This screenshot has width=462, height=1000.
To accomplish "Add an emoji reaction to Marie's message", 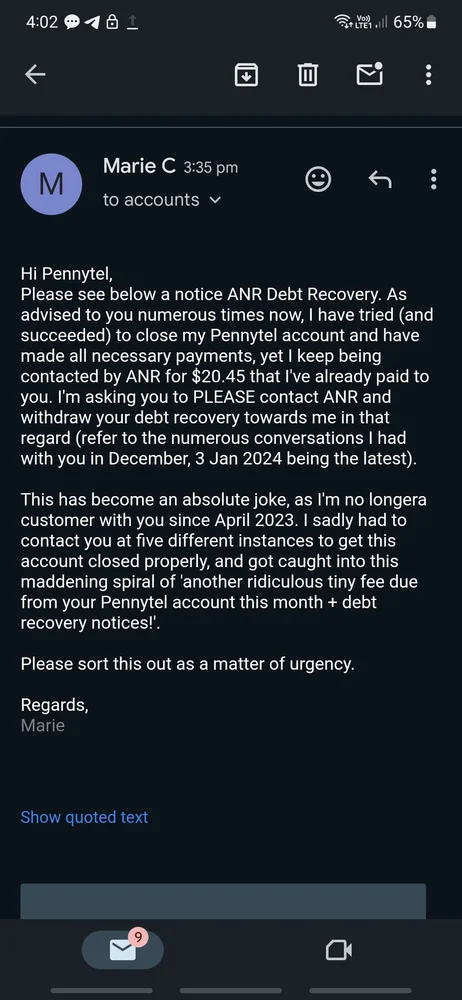I will (x=318, y=179).
